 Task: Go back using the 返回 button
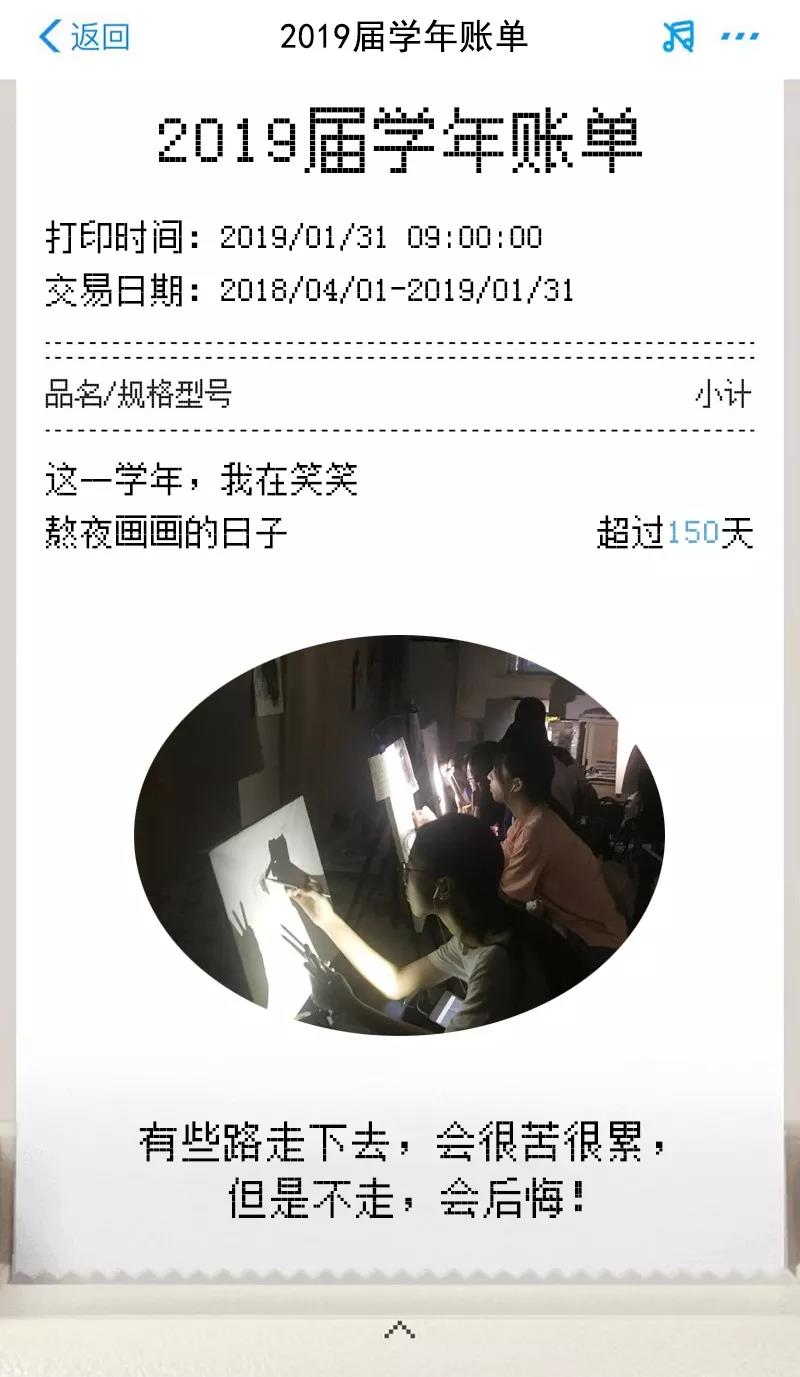[x=84, y=37]
